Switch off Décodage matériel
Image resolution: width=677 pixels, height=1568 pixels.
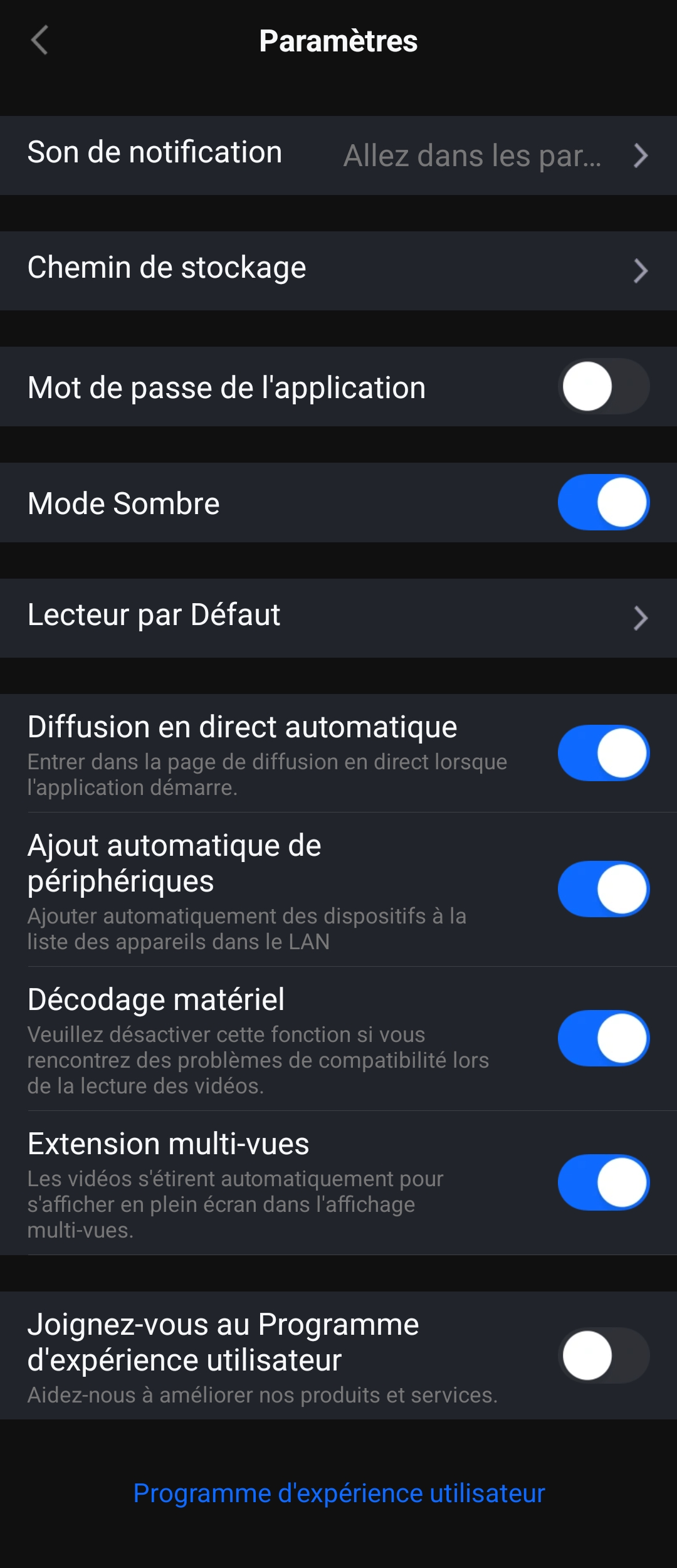click(x=604, y=1038)
